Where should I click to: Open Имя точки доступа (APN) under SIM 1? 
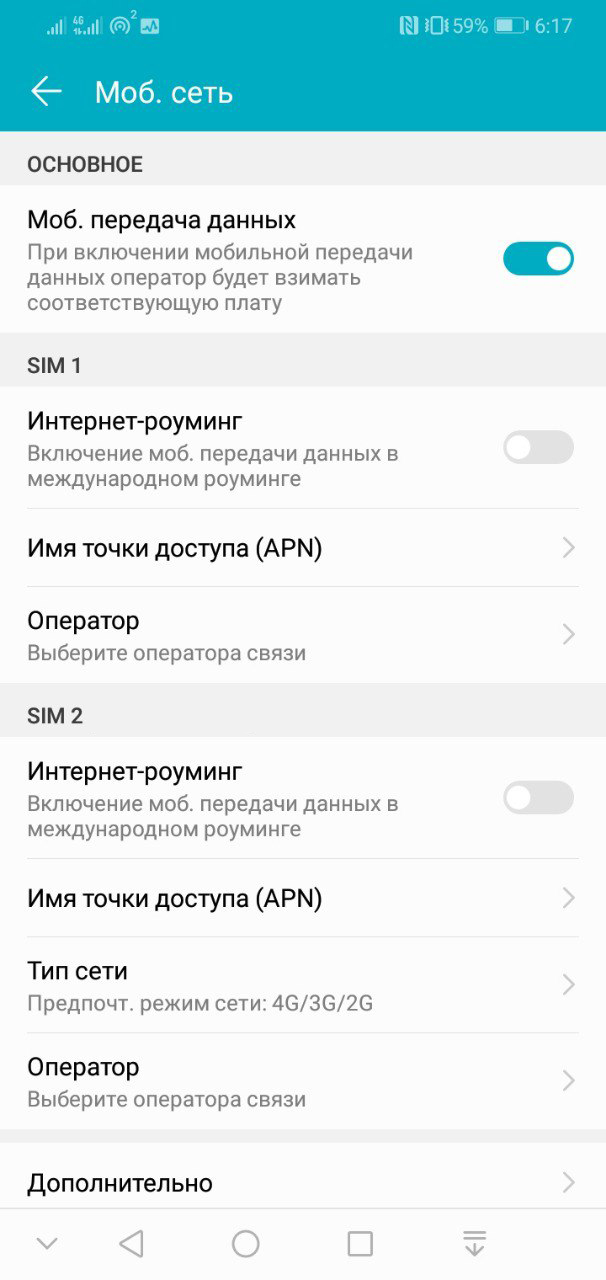(303, 548)
